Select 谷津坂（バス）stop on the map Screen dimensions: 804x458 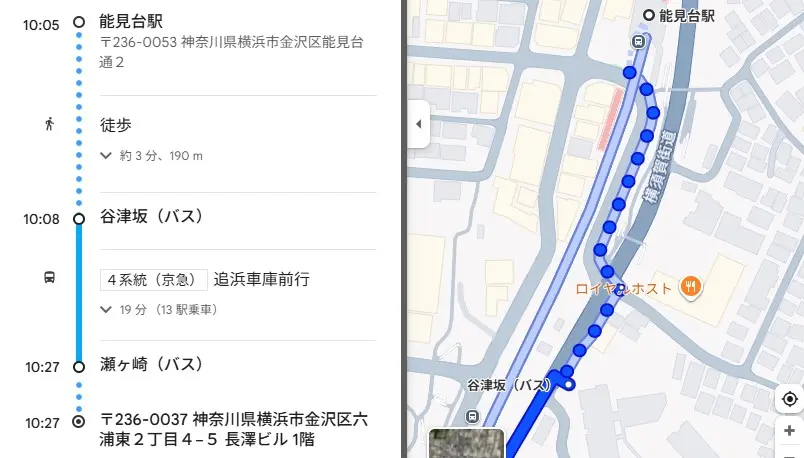(x=569, y=385)
